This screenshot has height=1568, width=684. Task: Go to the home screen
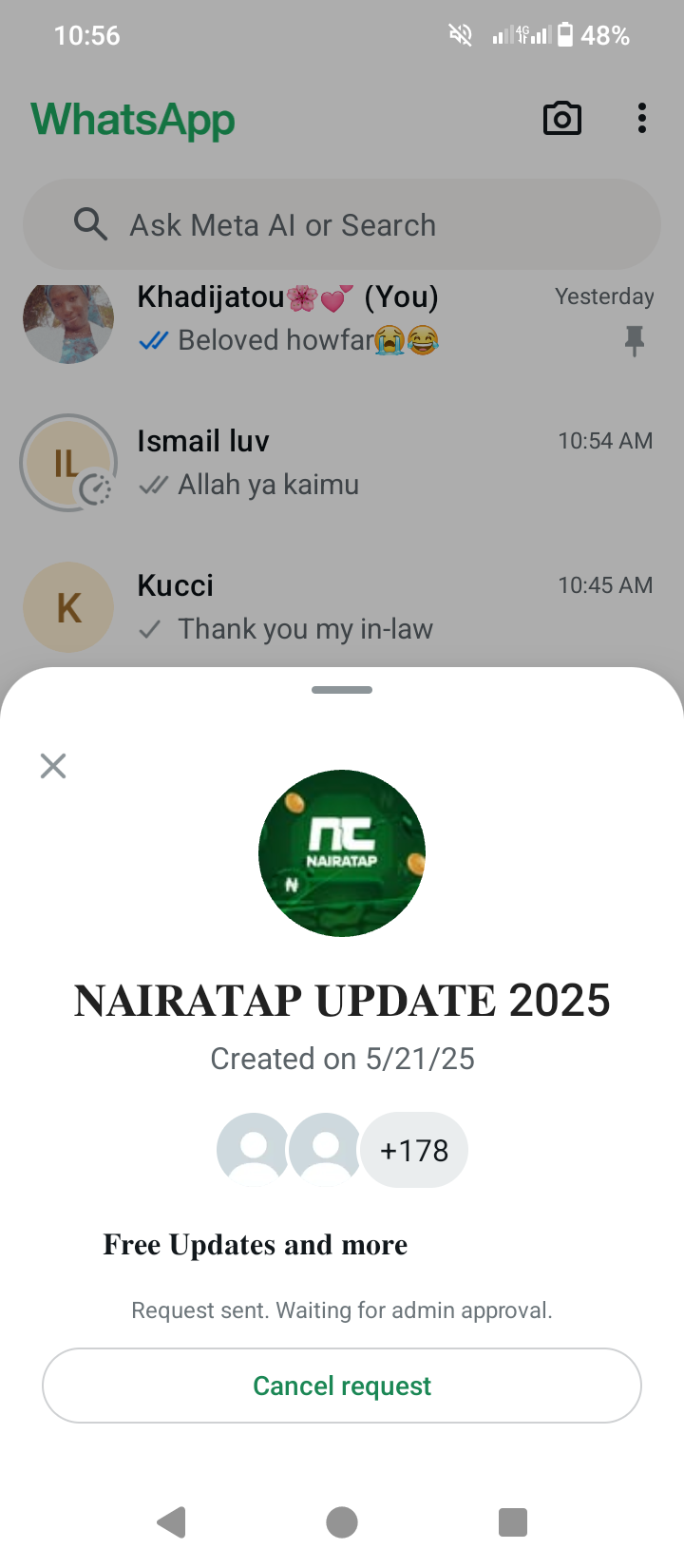(342, 1522)
